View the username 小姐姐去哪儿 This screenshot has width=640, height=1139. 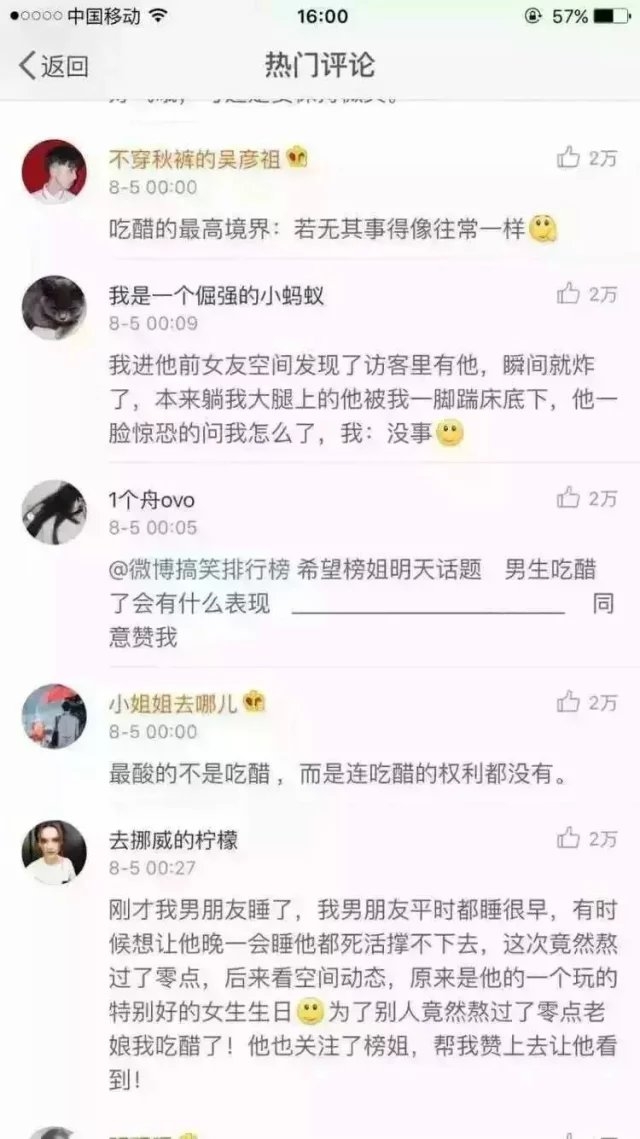tap(174, 703)
